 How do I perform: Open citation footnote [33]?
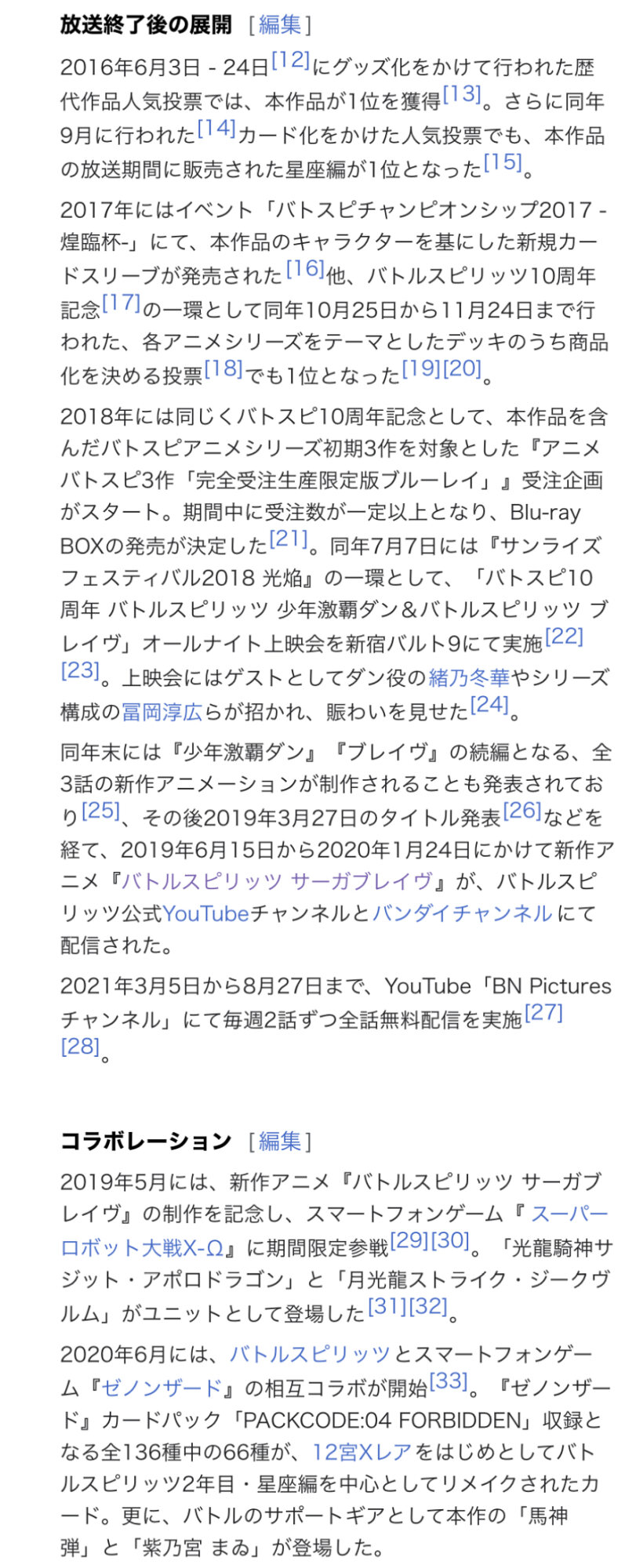[448, 1381]
